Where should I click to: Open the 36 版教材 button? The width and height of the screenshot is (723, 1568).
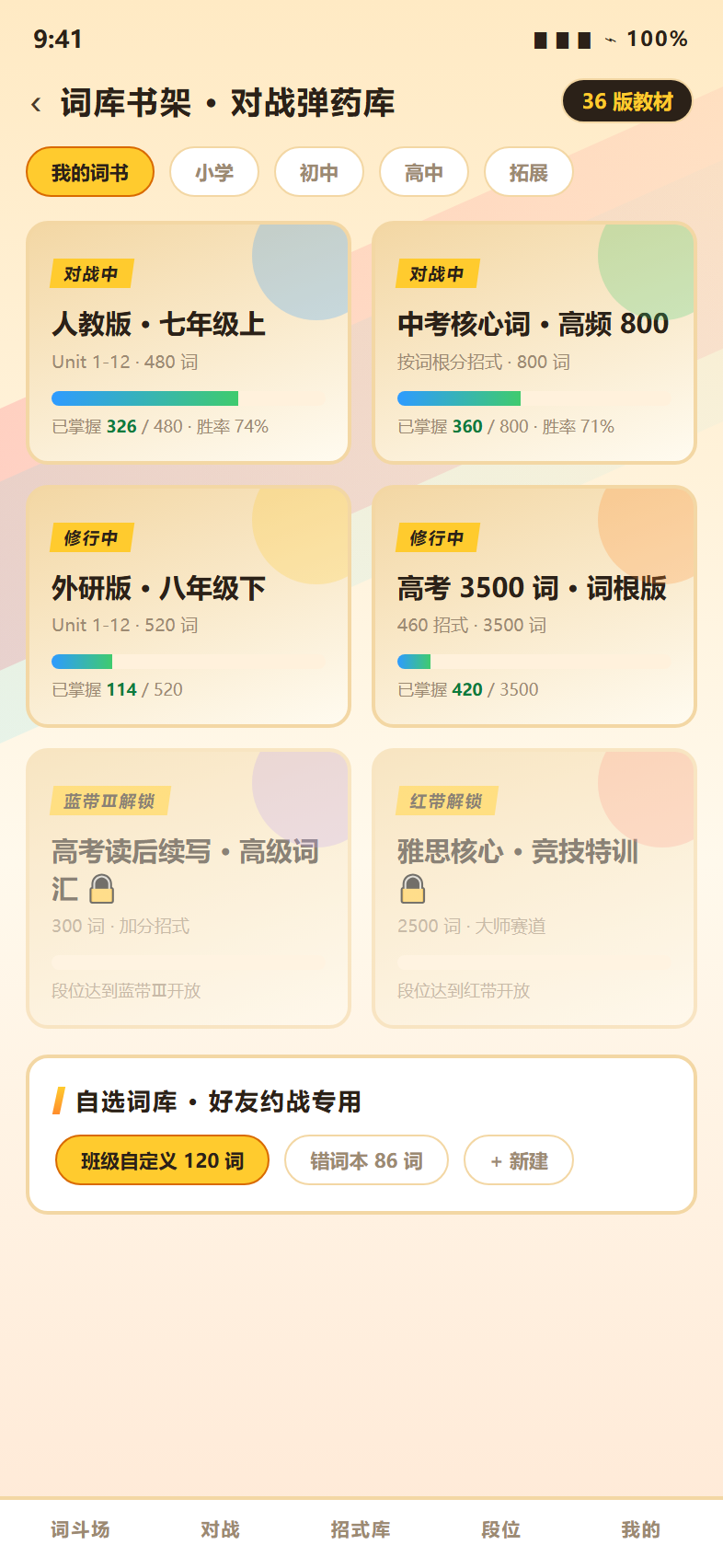(x=627, y=101)
